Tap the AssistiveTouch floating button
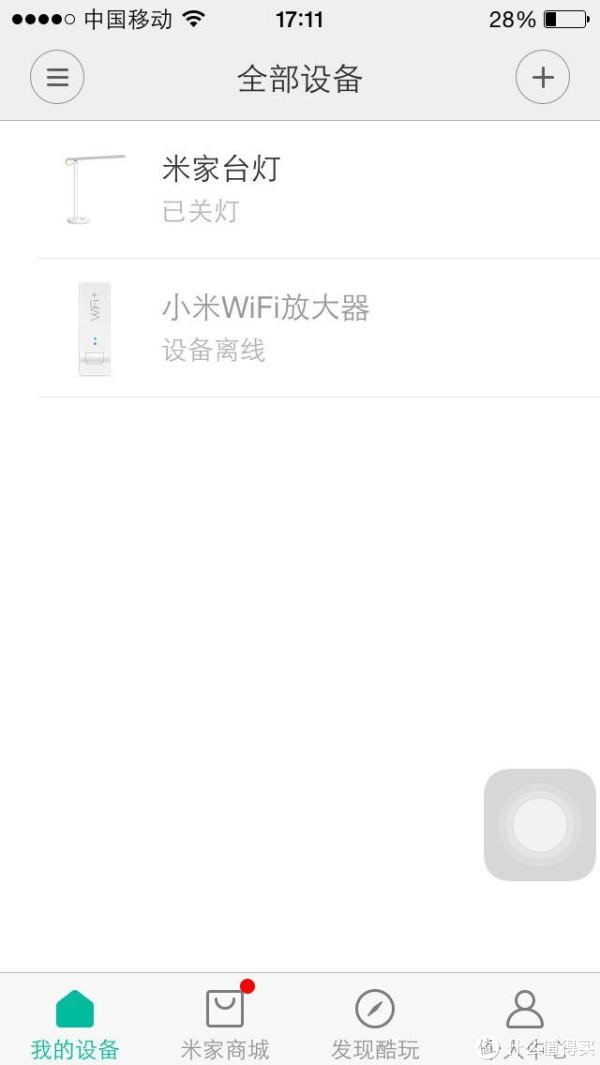The image size is (600, 1065). click(540, 825)
